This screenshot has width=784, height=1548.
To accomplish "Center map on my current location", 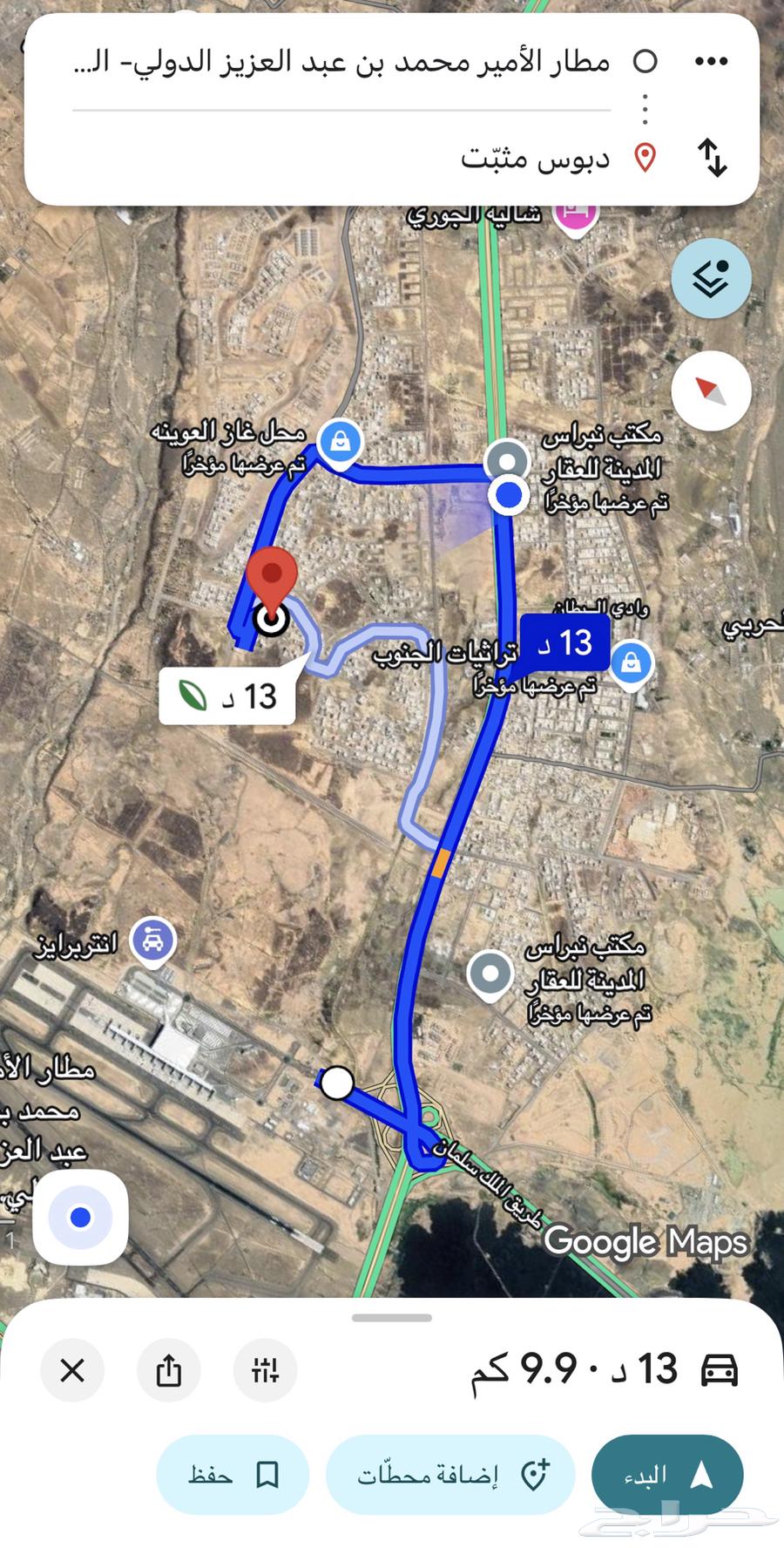I will pos(80,1218).
